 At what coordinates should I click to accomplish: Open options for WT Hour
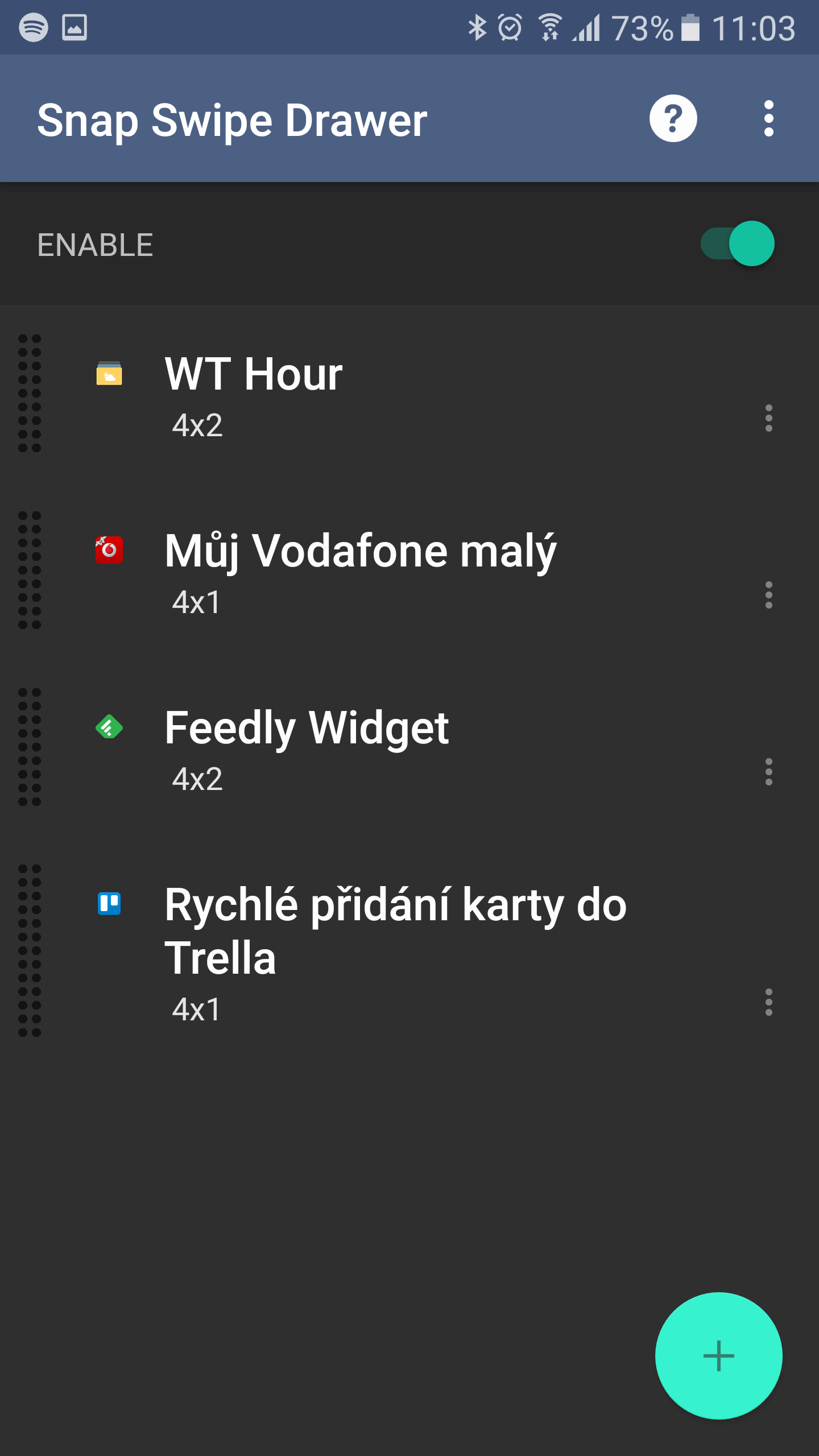tap(769, 418)
